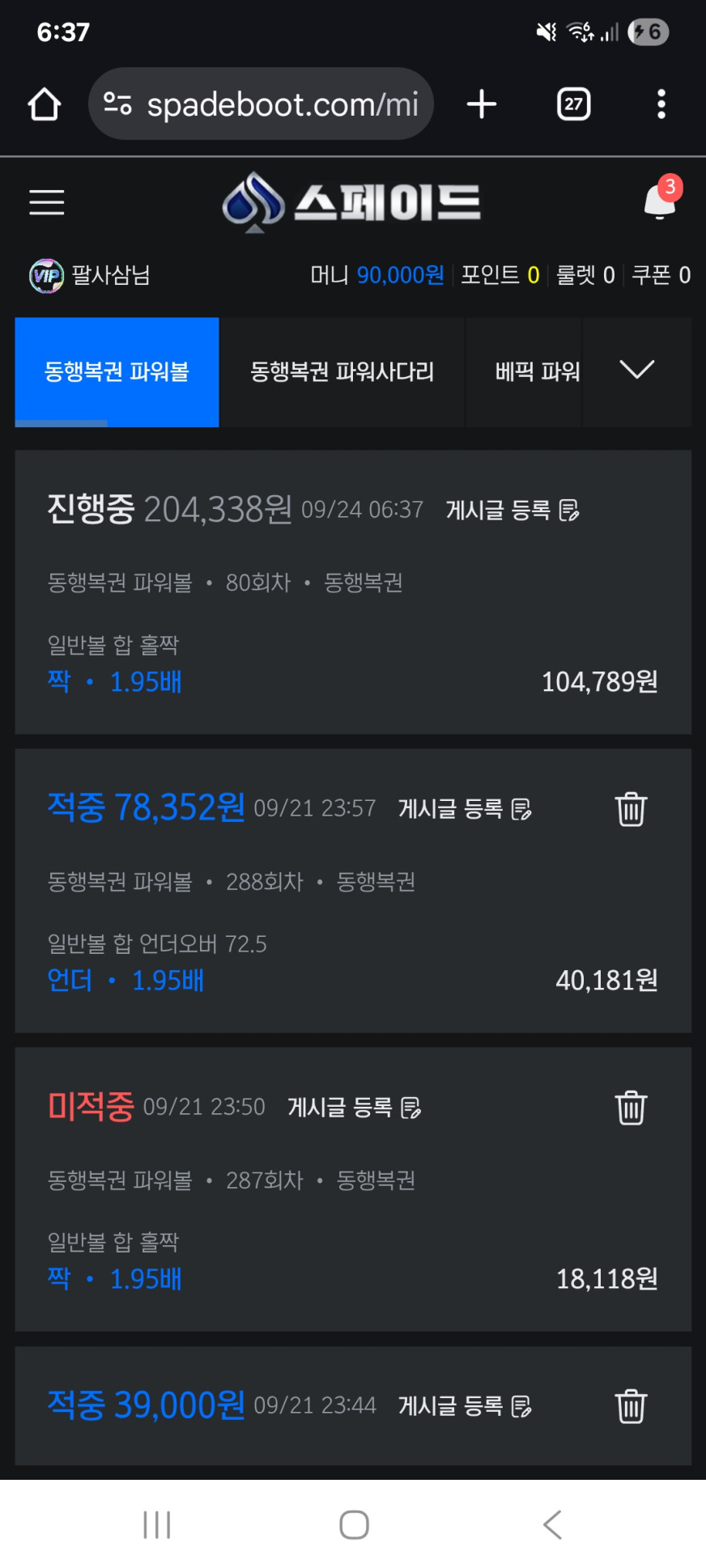Open a new browser tab
This screenshot has height=1568, width=706.
click(x=482, y=104)
